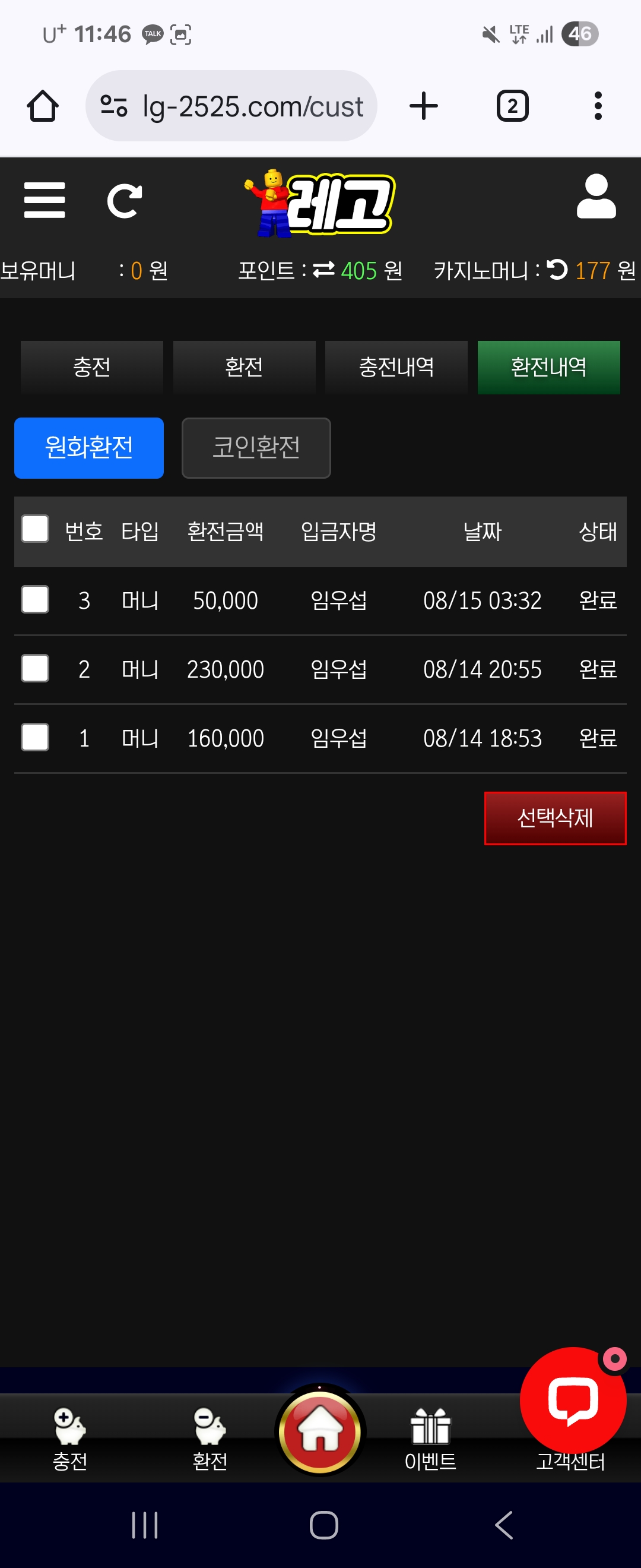This screenshot has width=641, height=1568.
Task: Switch to the 환전 tab
Action: (x=244, y=367)
